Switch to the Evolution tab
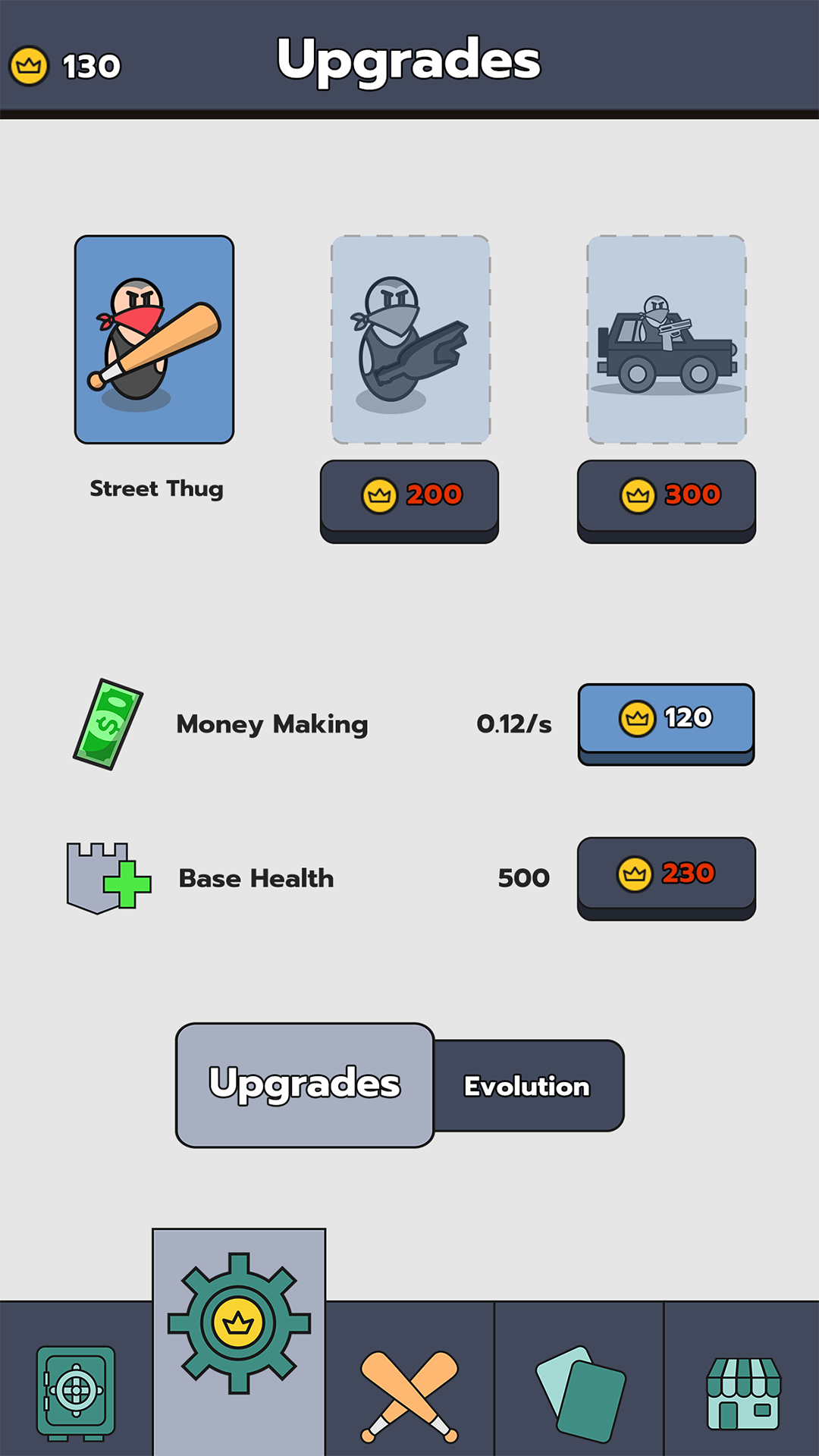 pyautogui.click(x=528, y=1086)
